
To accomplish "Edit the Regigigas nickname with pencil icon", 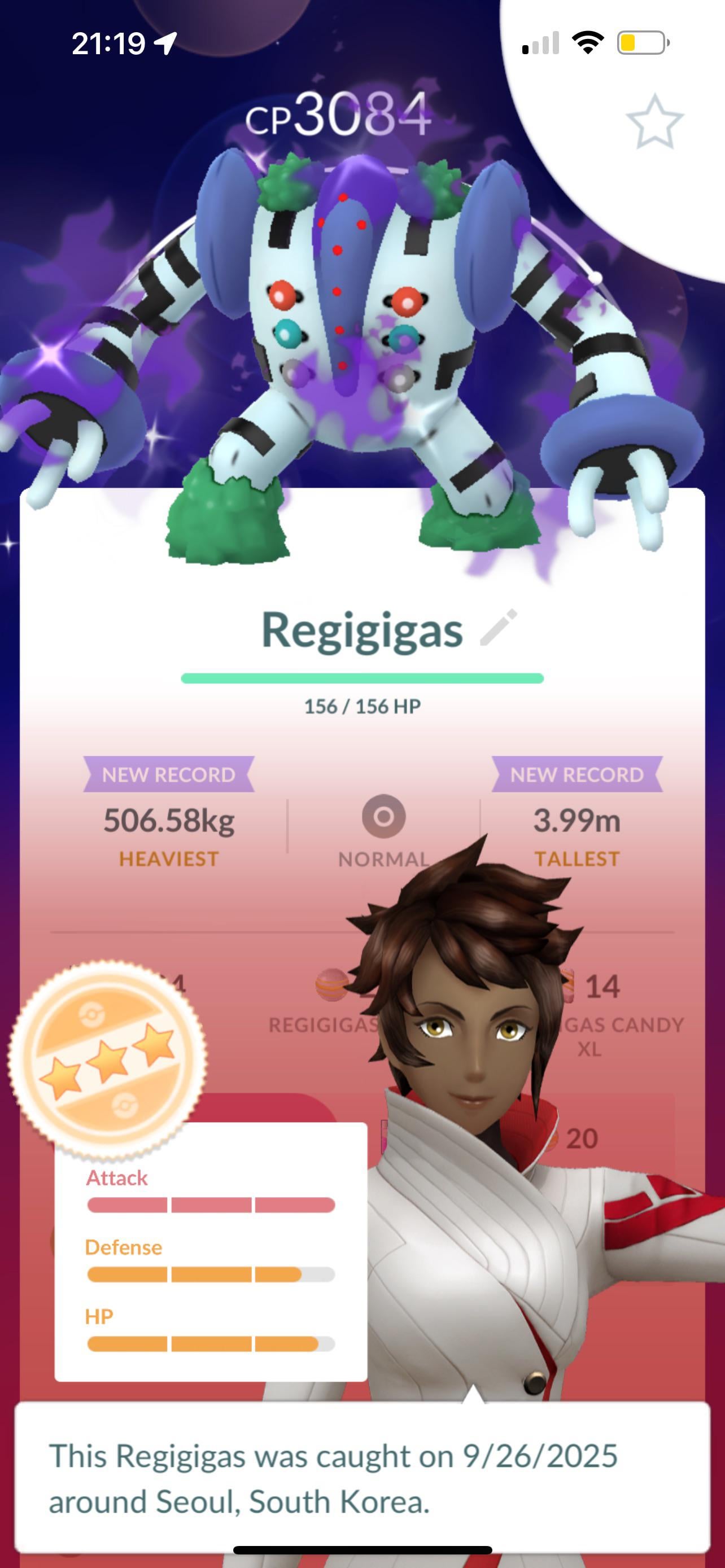I will [499, 628].
